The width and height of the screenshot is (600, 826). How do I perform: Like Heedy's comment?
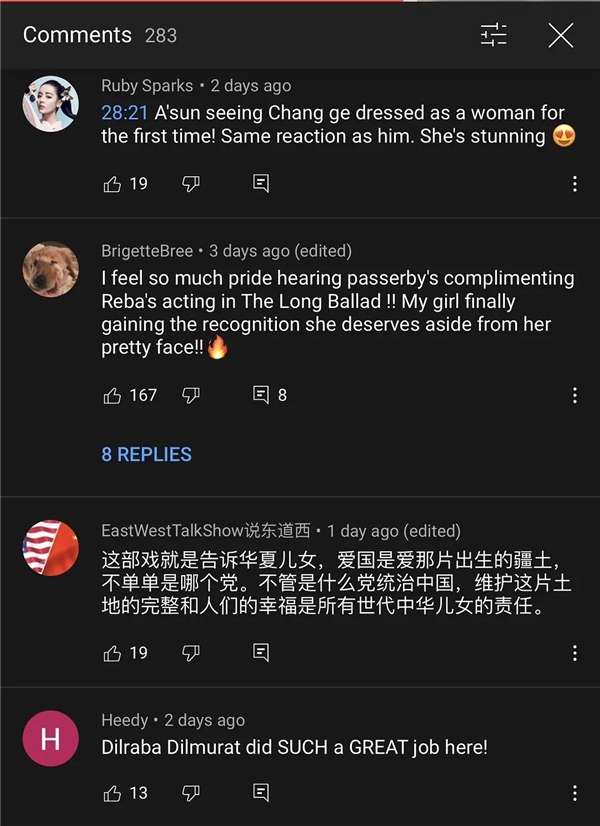[x=113, y=793]
